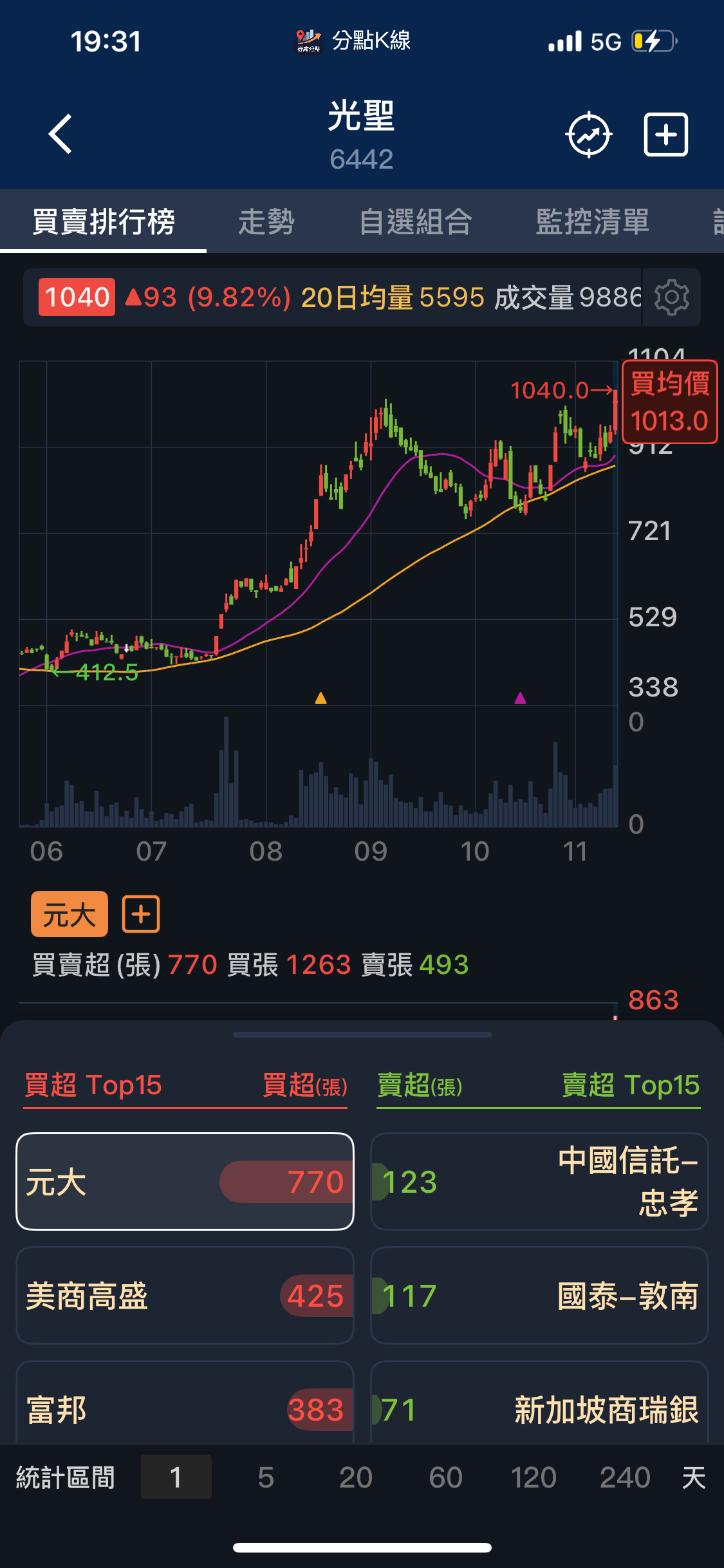Set the statistics interval to 20 days
Screen dimensions: 724x1568
pos(355,1477)
